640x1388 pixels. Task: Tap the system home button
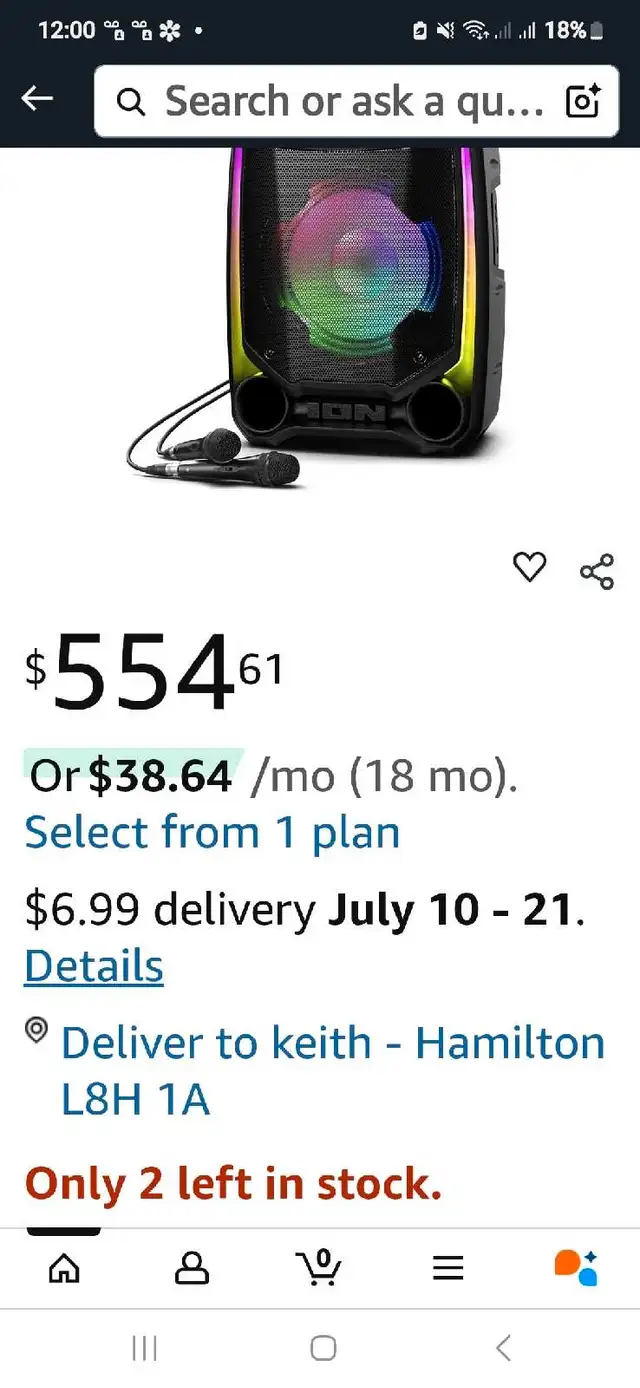point(323,1348)
